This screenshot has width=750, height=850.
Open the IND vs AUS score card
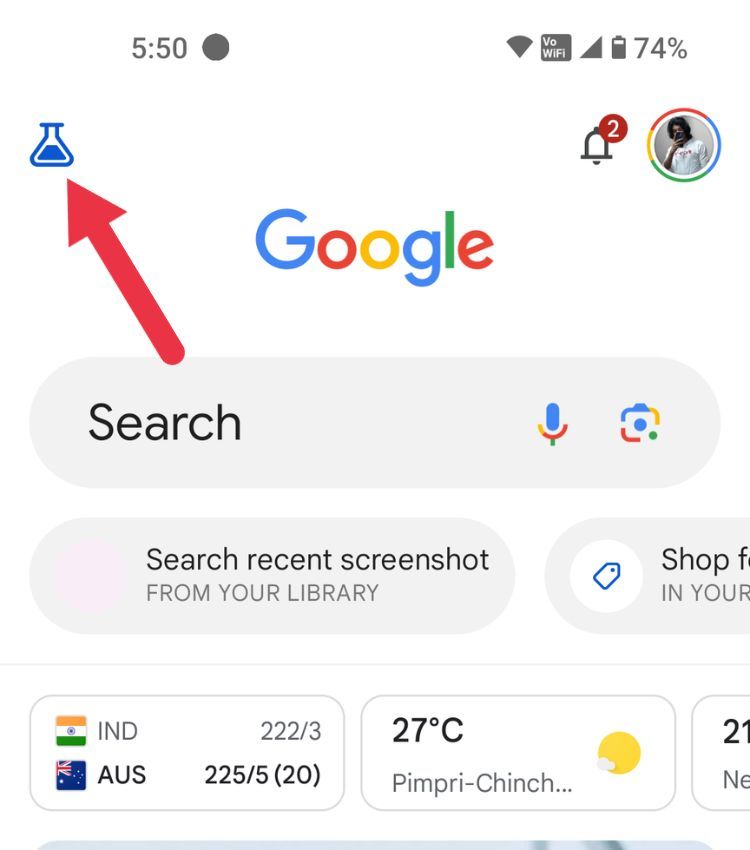(x=188, y=753)
